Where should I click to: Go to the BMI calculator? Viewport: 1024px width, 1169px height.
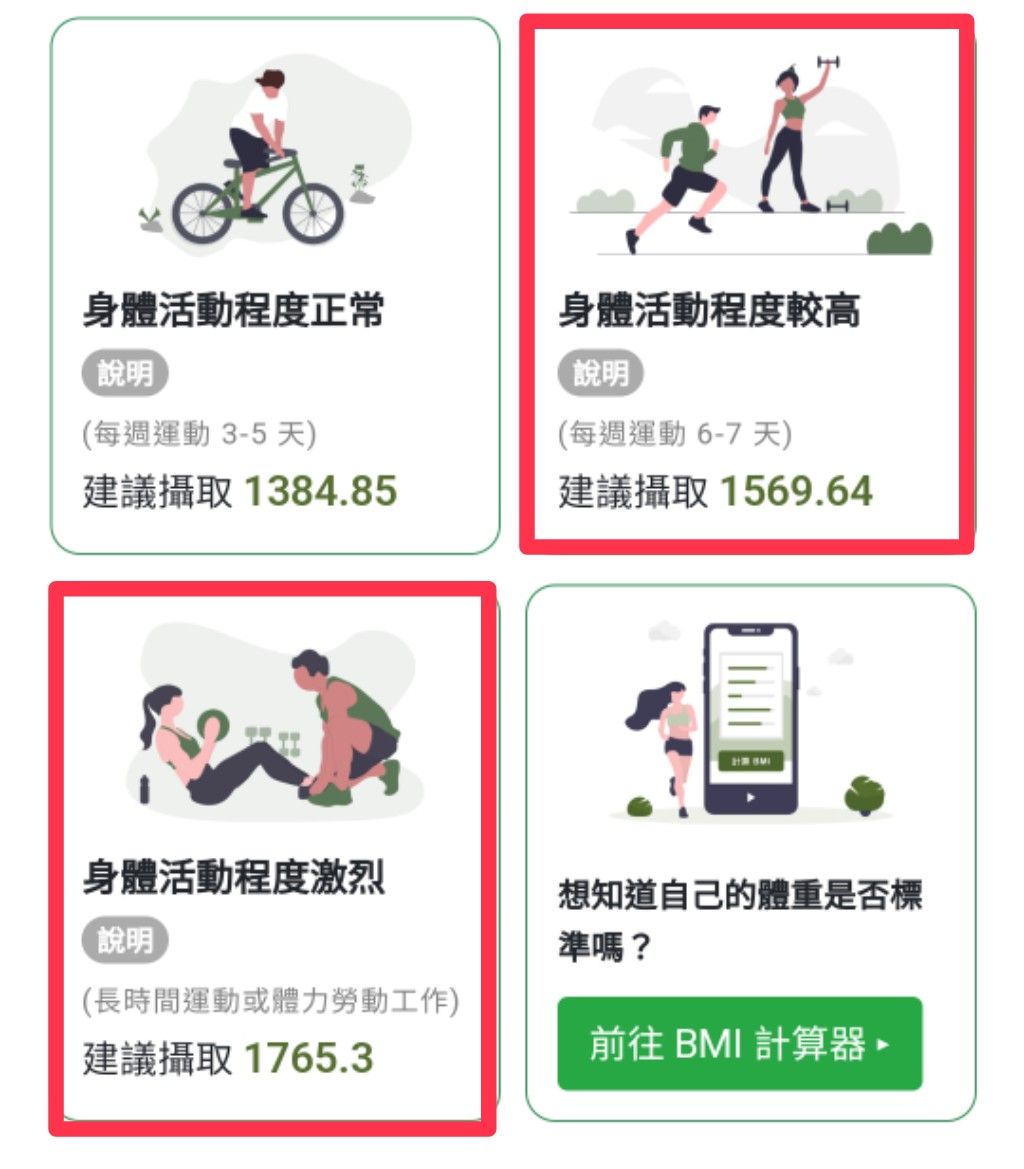[739, 1044]
